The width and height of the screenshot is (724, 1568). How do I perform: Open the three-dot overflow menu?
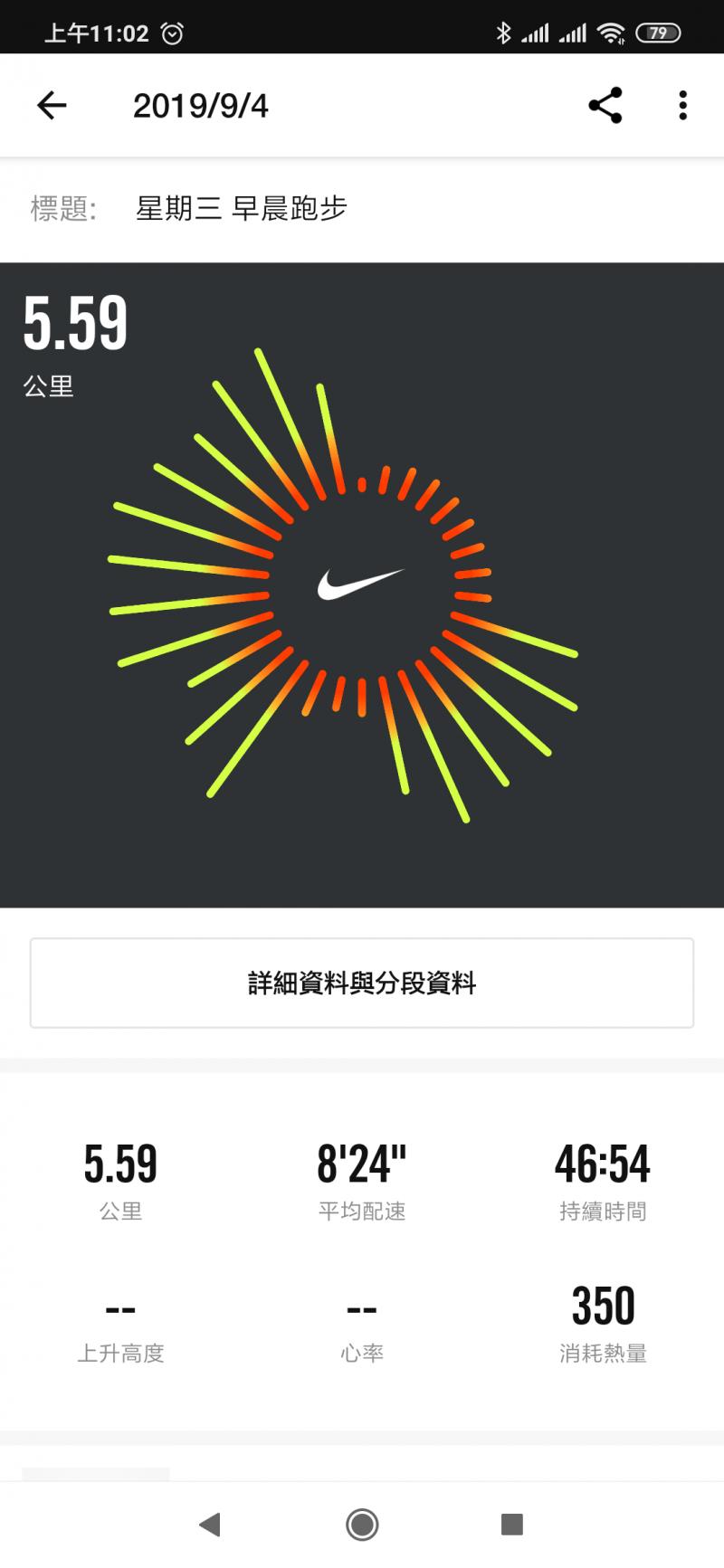(x=682, y=106)
